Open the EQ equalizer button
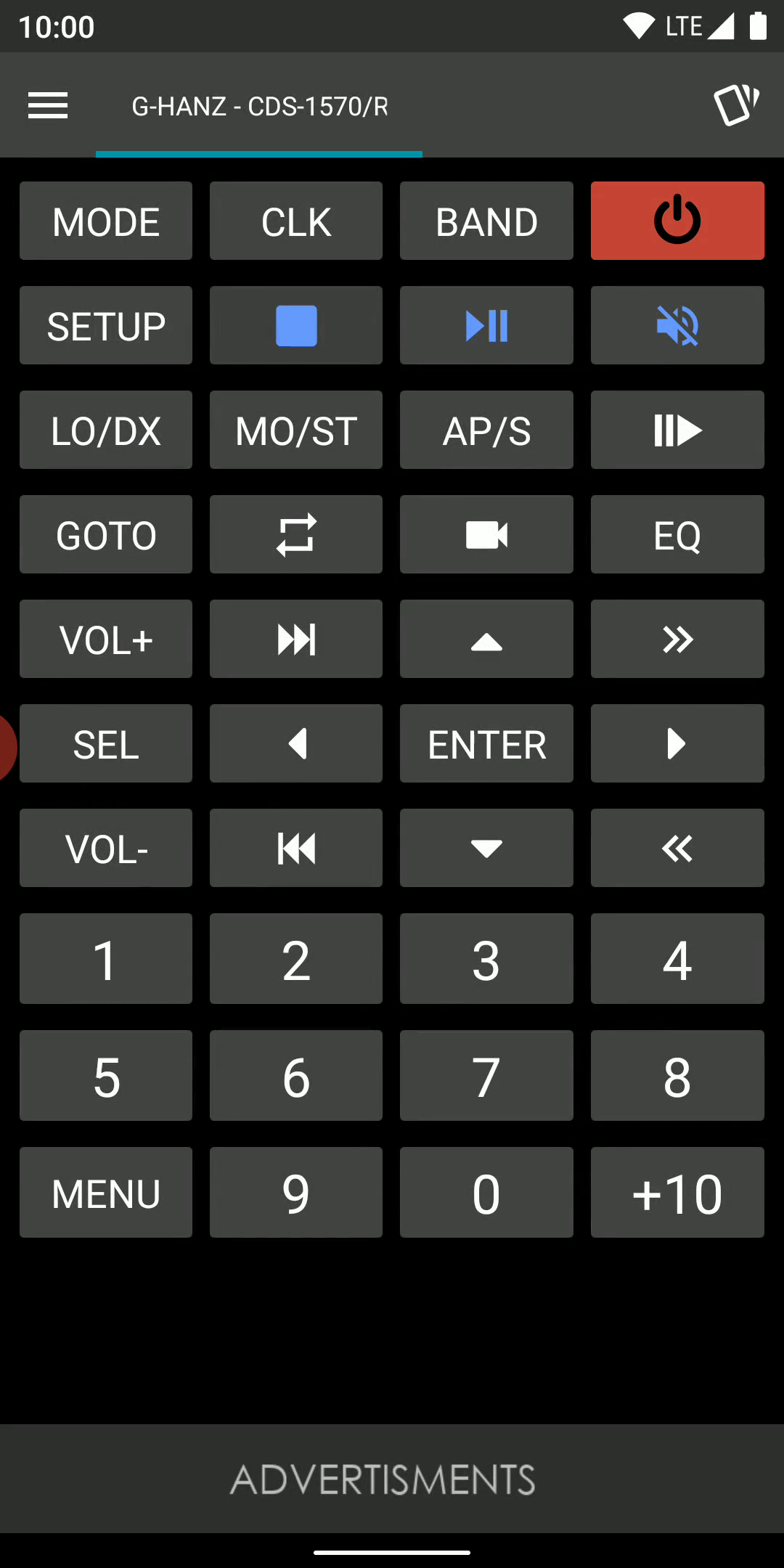The height and width of the screenshot is (1568, 784). coord(677,534)
